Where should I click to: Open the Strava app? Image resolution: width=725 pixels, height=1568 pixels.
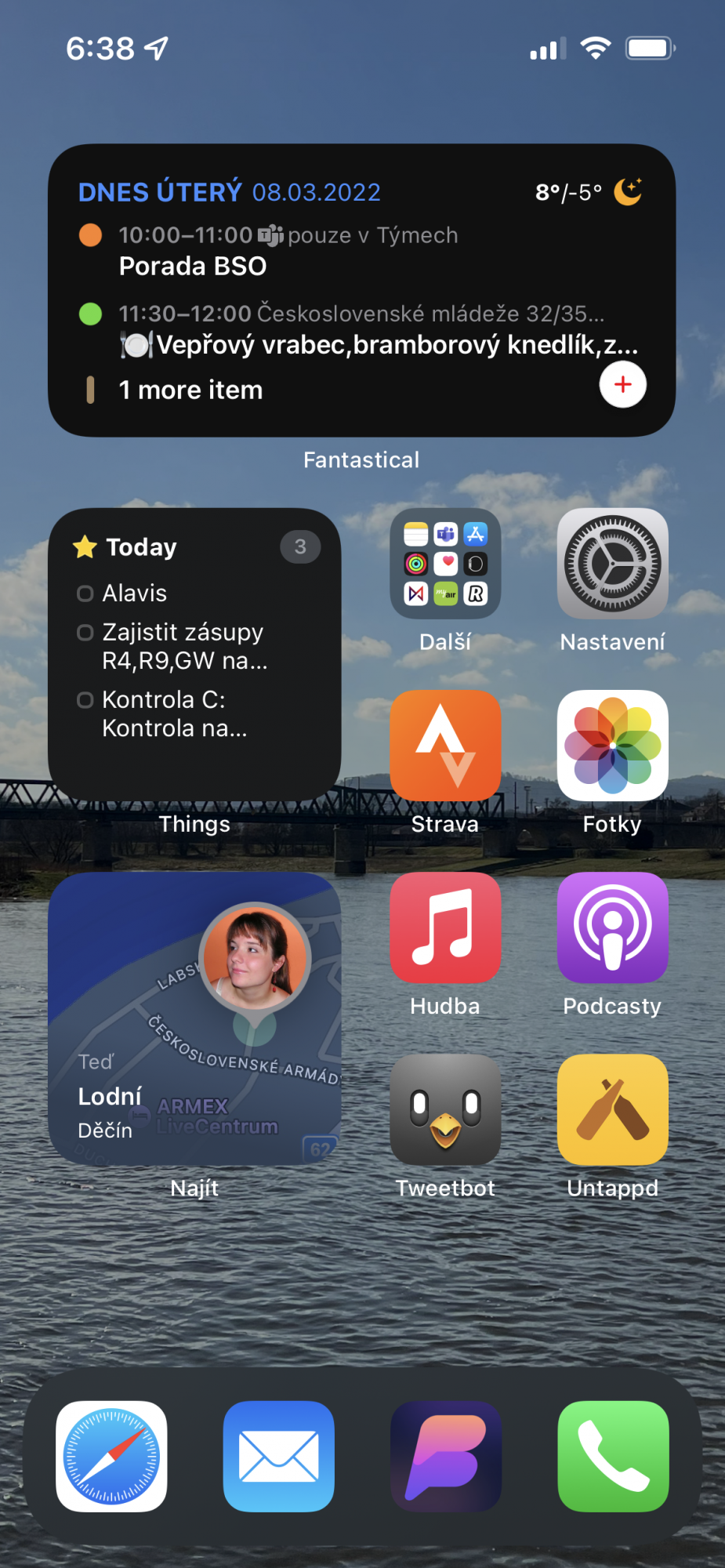point(445,746)
